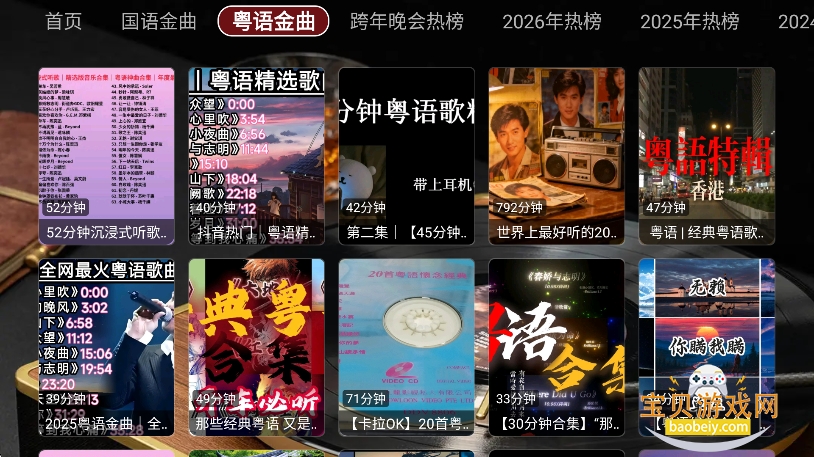
Task: Open the 国语金曲 tab
Action: pos(159,21)
